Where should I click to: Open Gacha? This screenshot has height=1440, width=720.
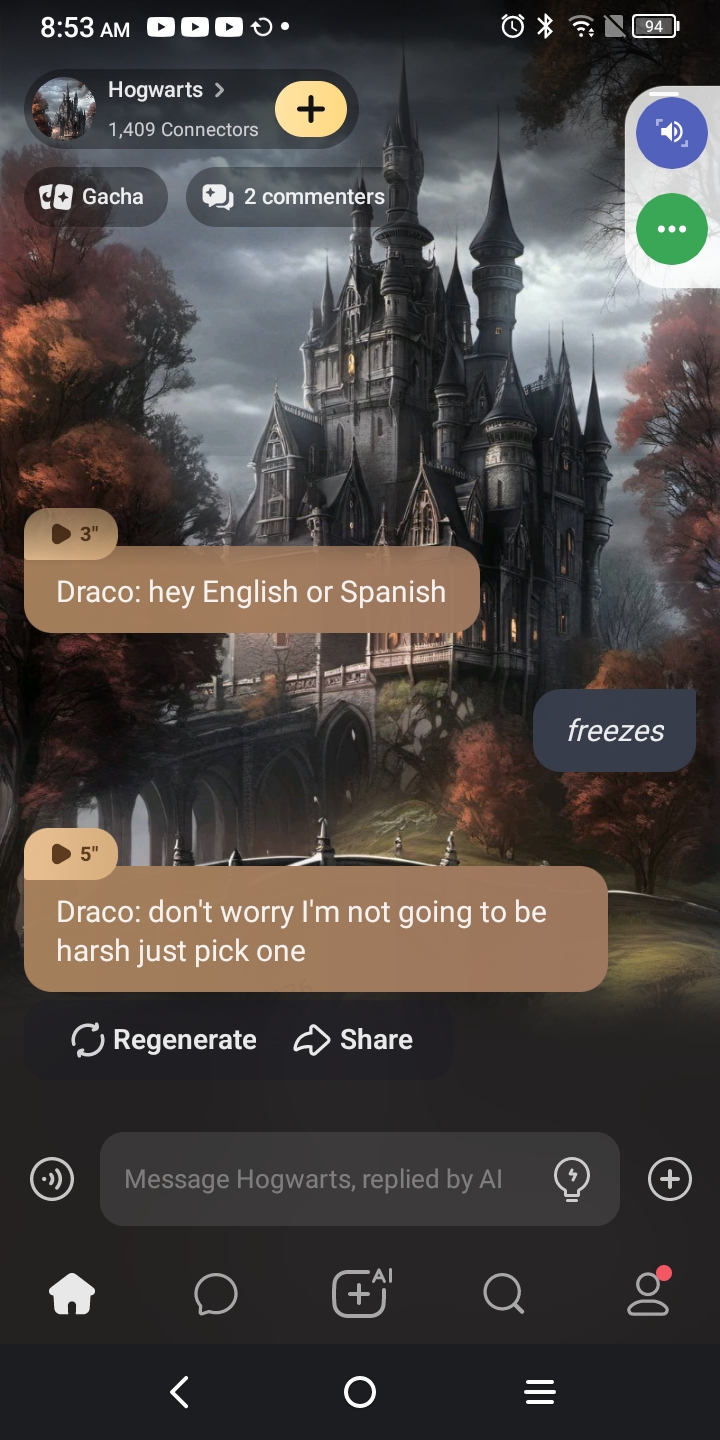(x=93, y=197)
